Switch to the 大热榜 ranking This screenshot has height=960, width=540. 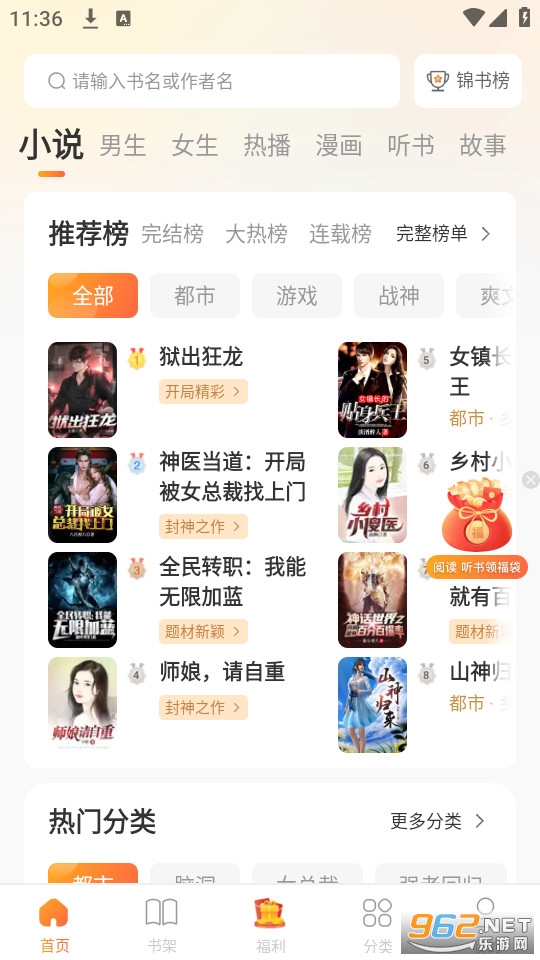[257, 234]
